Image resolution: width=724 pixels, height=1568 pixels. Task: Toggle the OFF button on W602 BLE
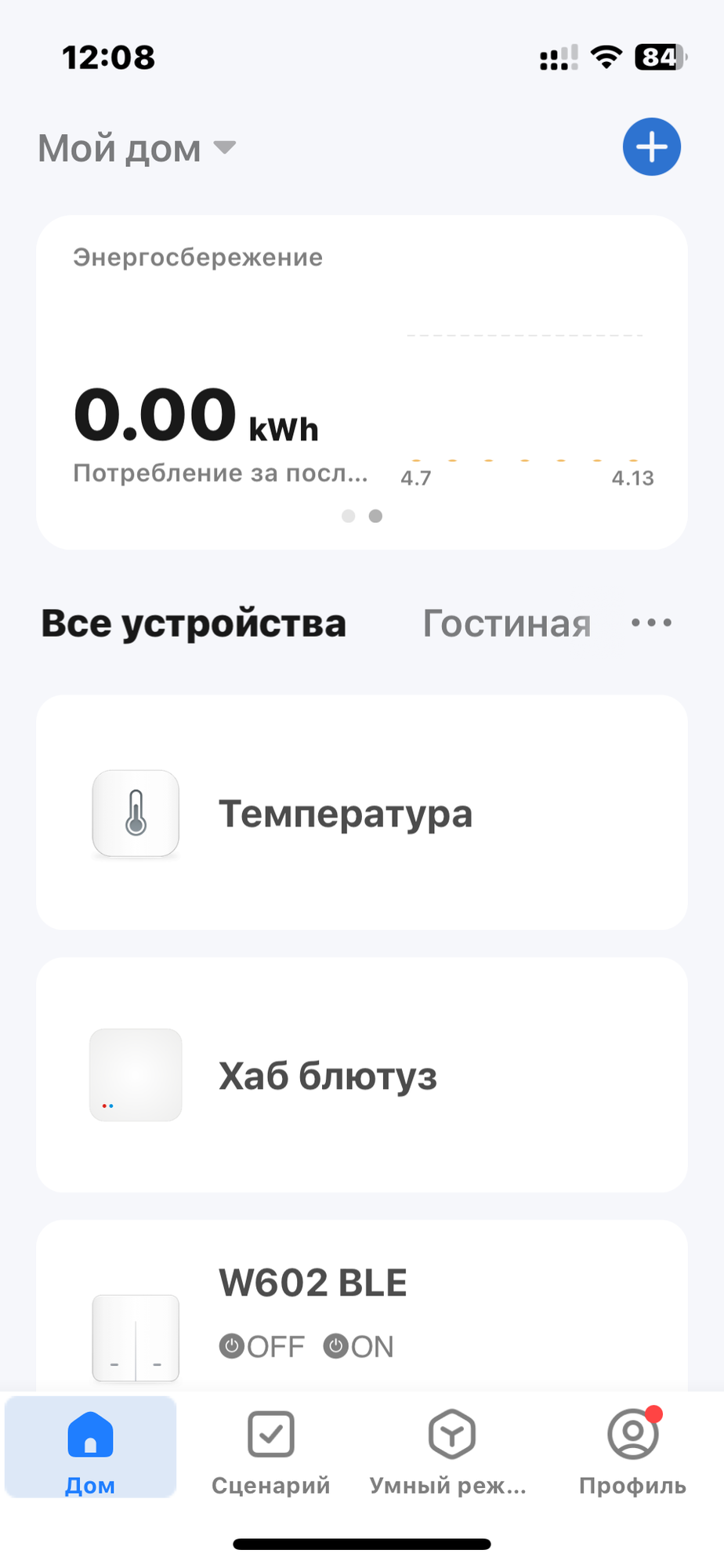coord(262,1347)
